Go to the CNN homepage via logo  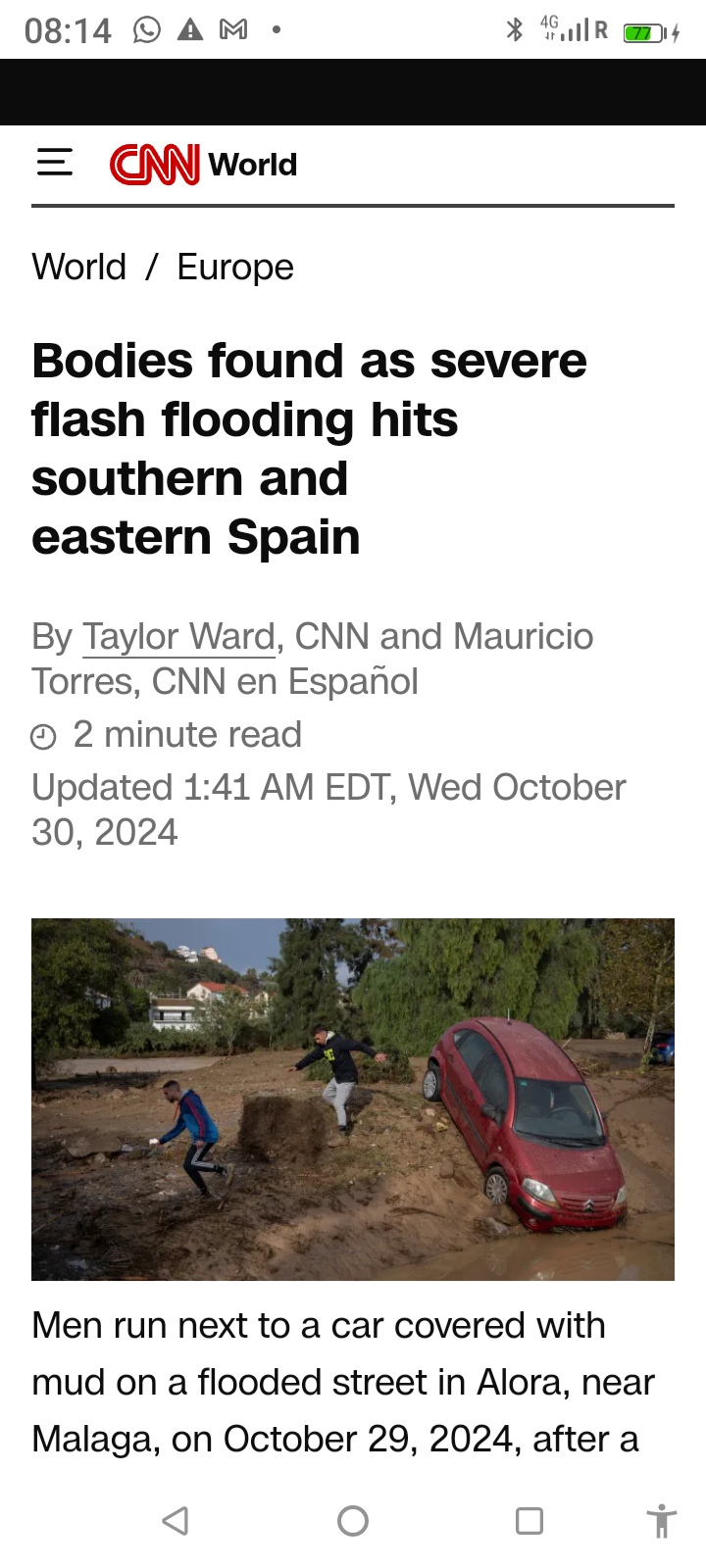[x=155, y=165]
